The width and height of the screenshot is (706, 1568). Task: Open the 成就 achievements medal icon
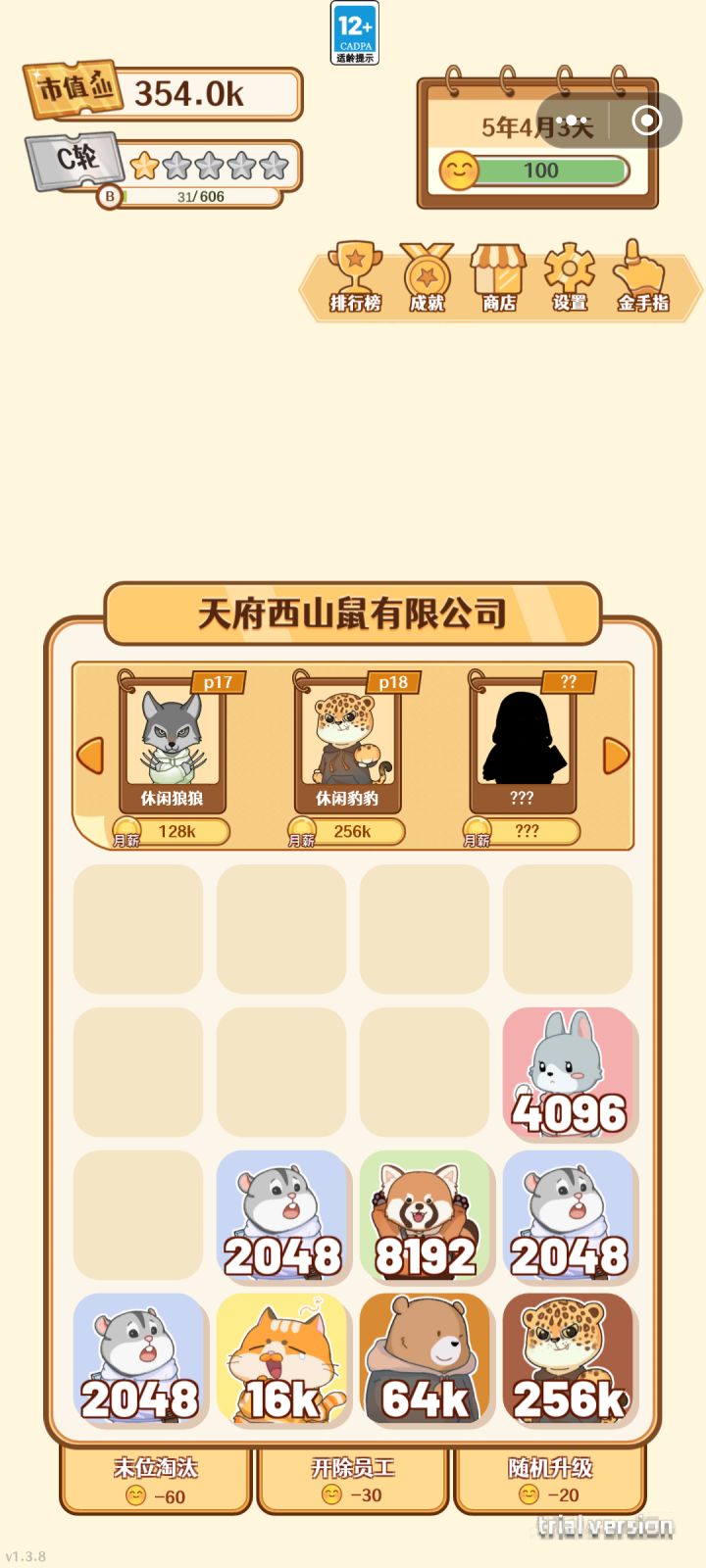click(426, 274)
